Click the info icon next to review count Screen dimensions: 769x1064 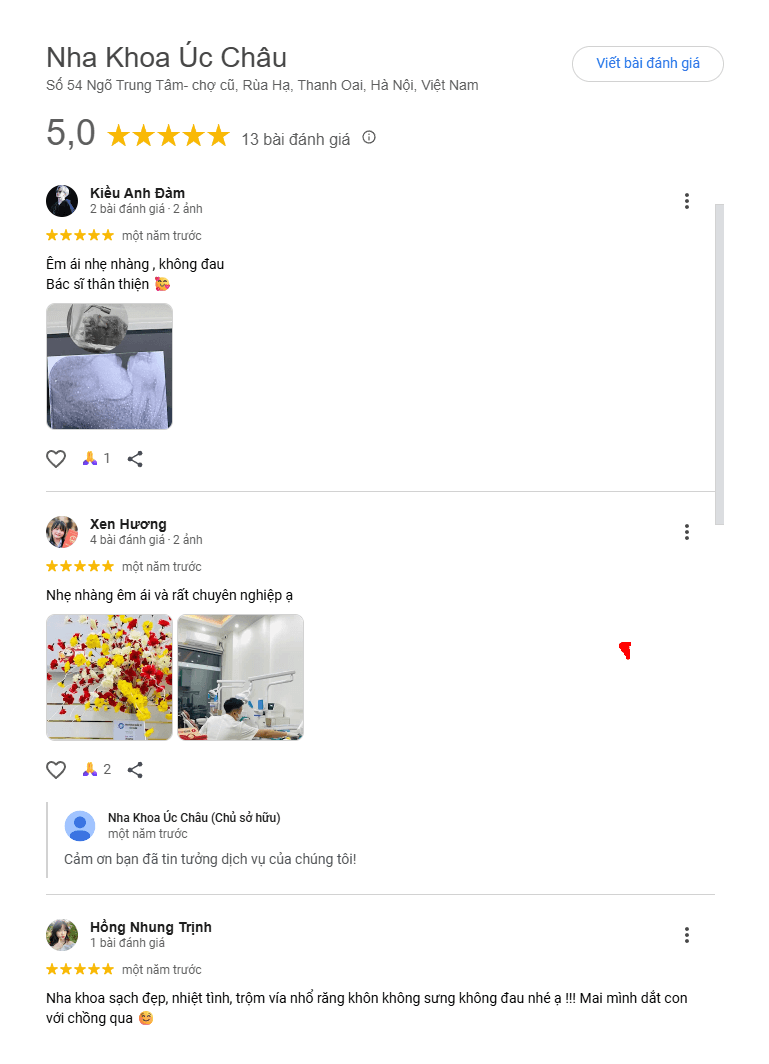[x=368, y=138]
